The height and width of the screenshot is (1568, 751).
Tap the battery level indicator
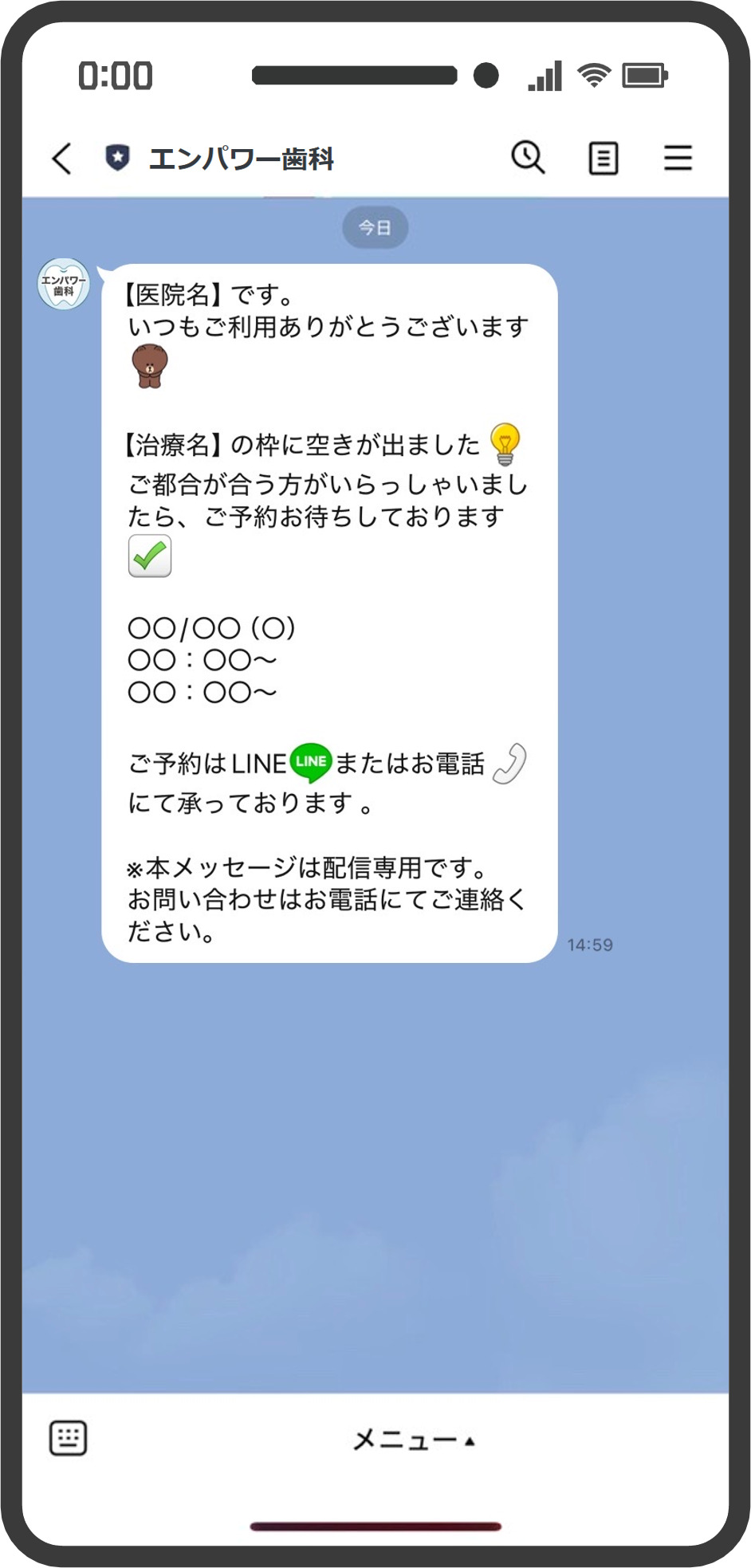tap(646, 74)
